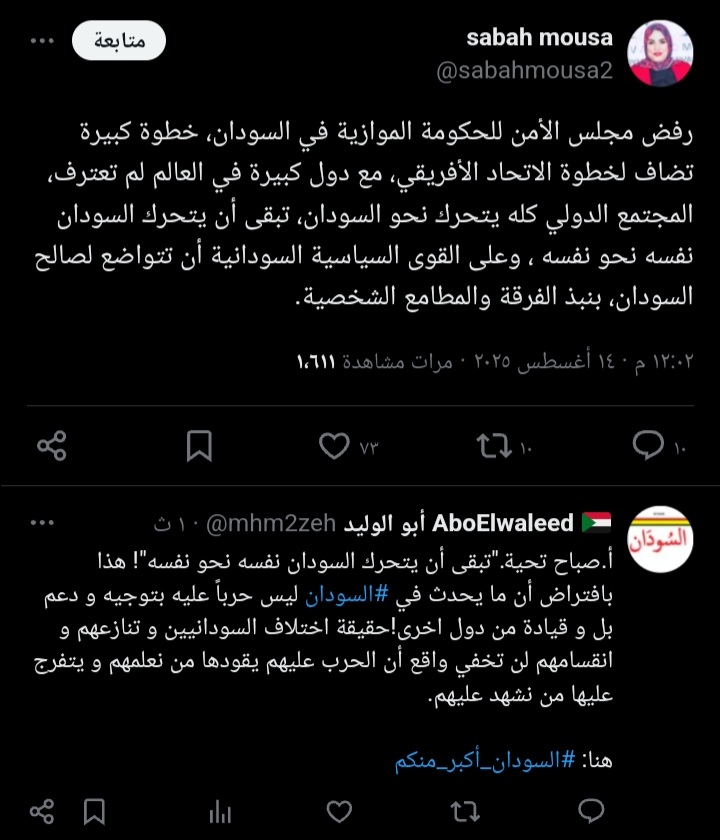Share sabah mousa's post
The height and width of the screenshot is (840, 720).
pyautogui.click(x=51, y=446)
